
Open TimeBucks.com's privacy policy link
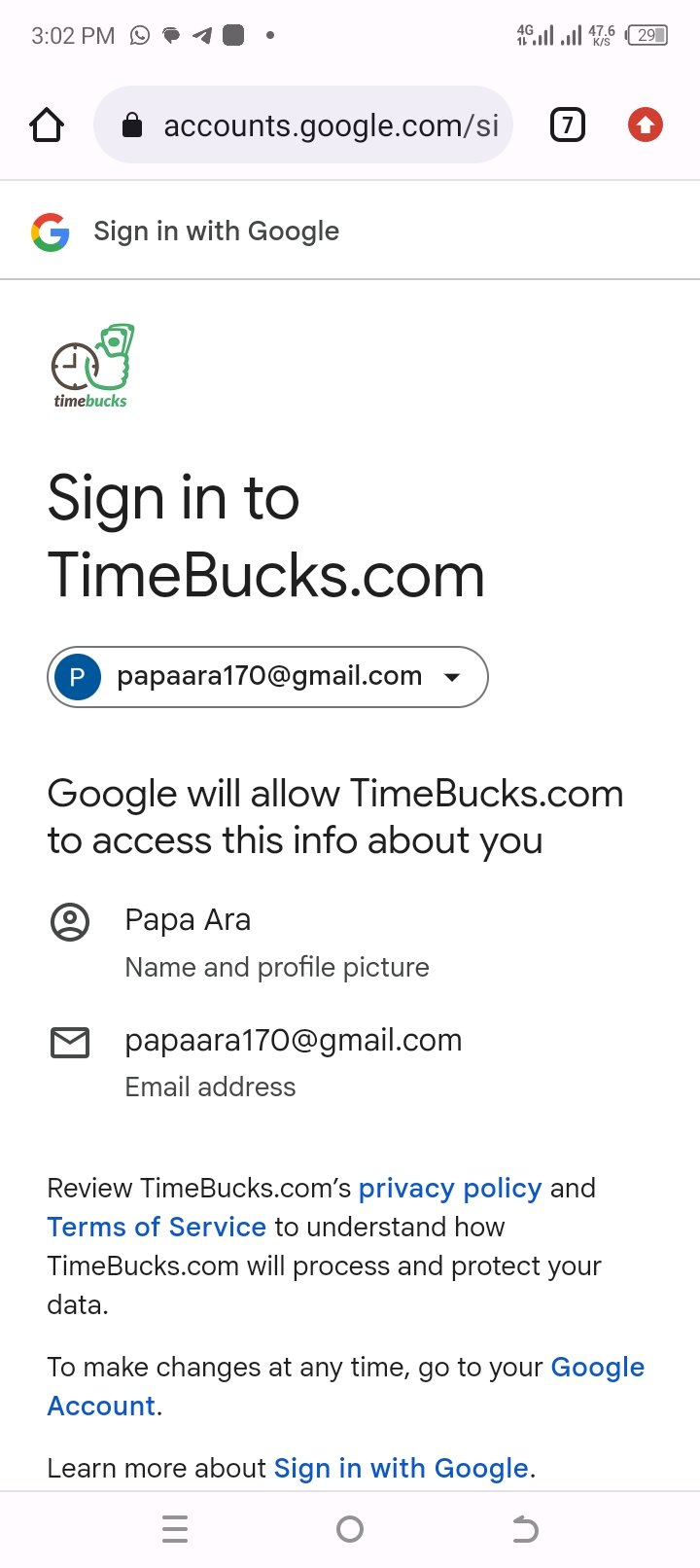pyautogui.click(x=449, y=1189)
